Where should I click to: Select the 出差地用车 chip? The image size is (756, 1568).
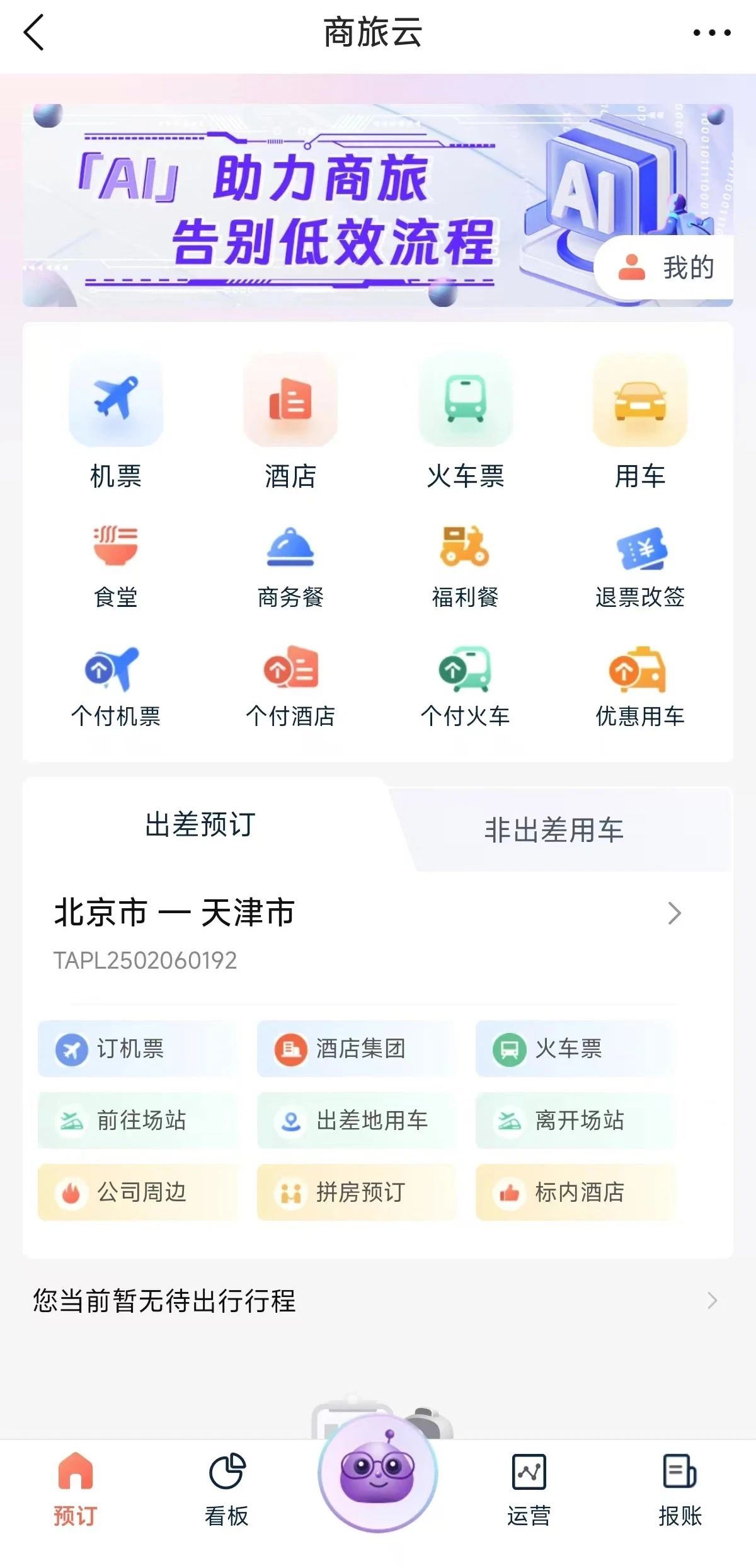click(x=355, y=1121)
